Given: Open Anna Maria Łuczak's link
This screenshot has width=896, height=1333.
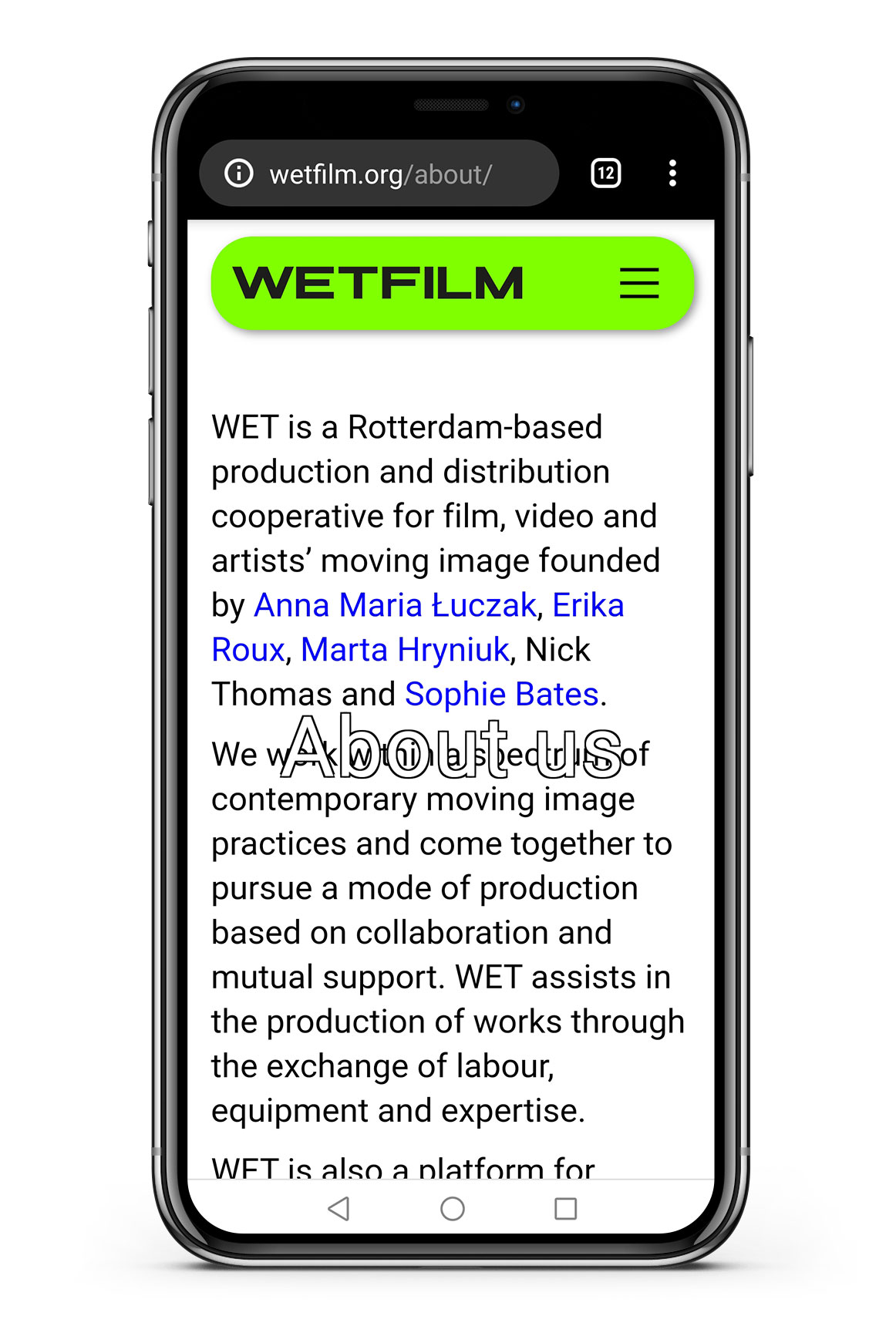Looking at the screenshot, I should pyautogui.click(x=395, y=605).
